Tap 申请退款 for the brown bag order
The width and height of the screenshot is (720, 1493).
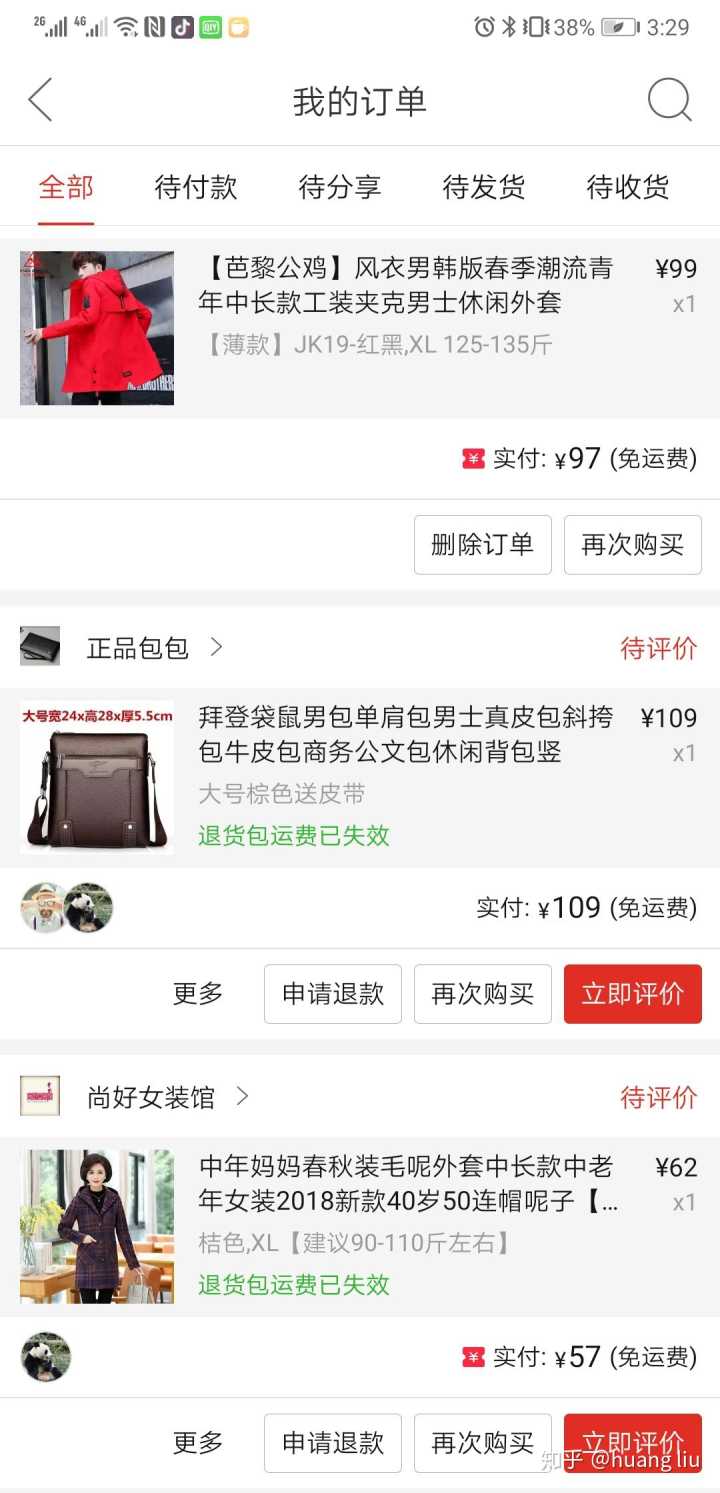click(x=333, y=994)
